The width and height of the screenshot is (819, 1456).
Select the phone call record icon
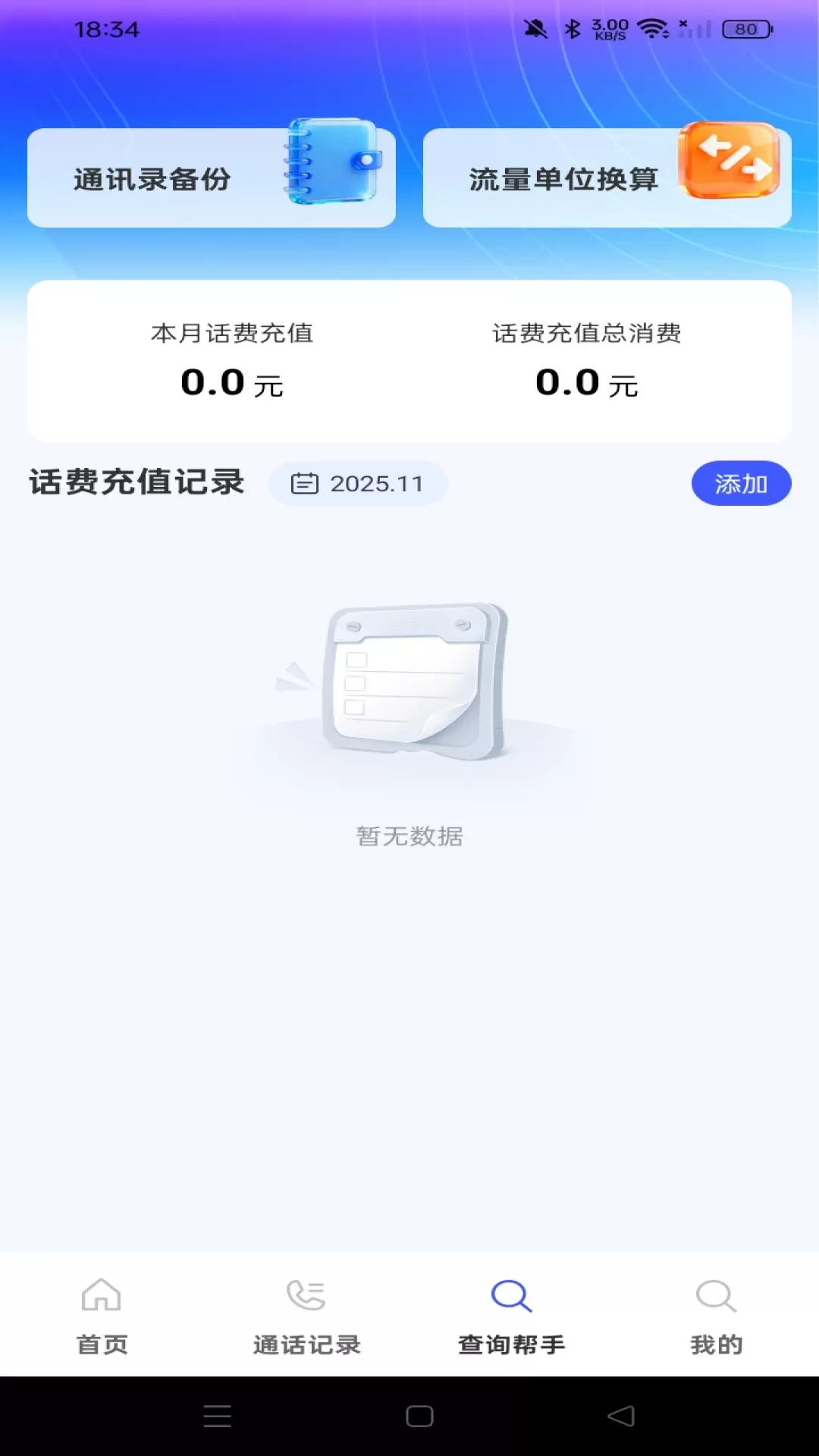click(307, 1293)
